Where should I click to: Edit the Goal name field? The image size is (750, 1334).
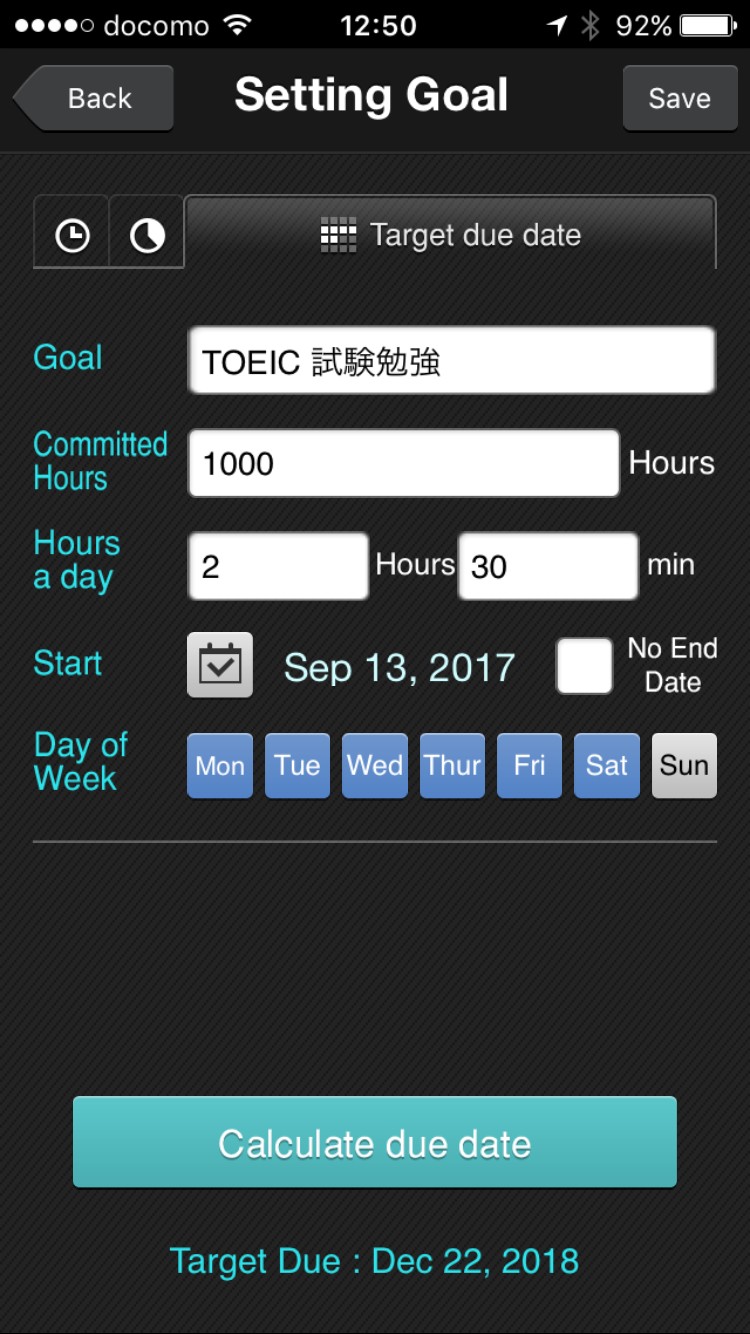point(451,361)
